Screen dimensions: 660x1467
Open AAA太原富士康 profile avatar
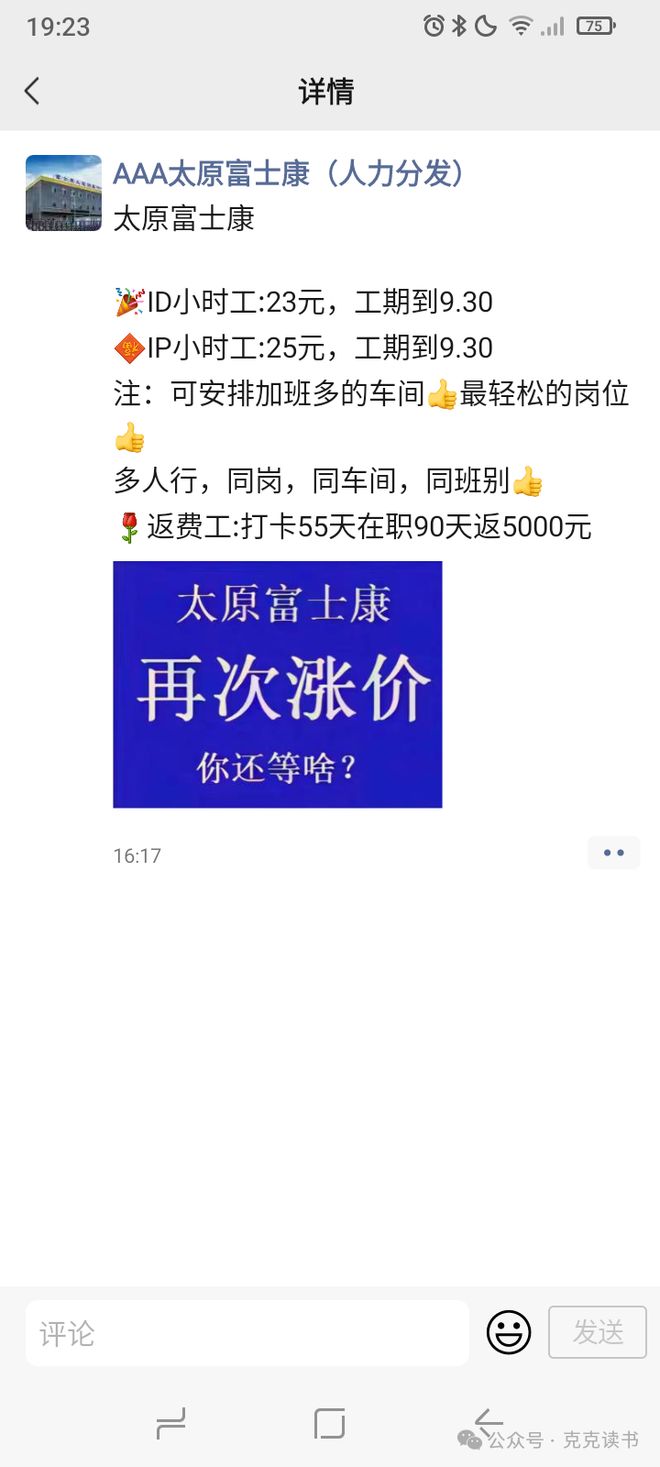(x=63, y=193)
